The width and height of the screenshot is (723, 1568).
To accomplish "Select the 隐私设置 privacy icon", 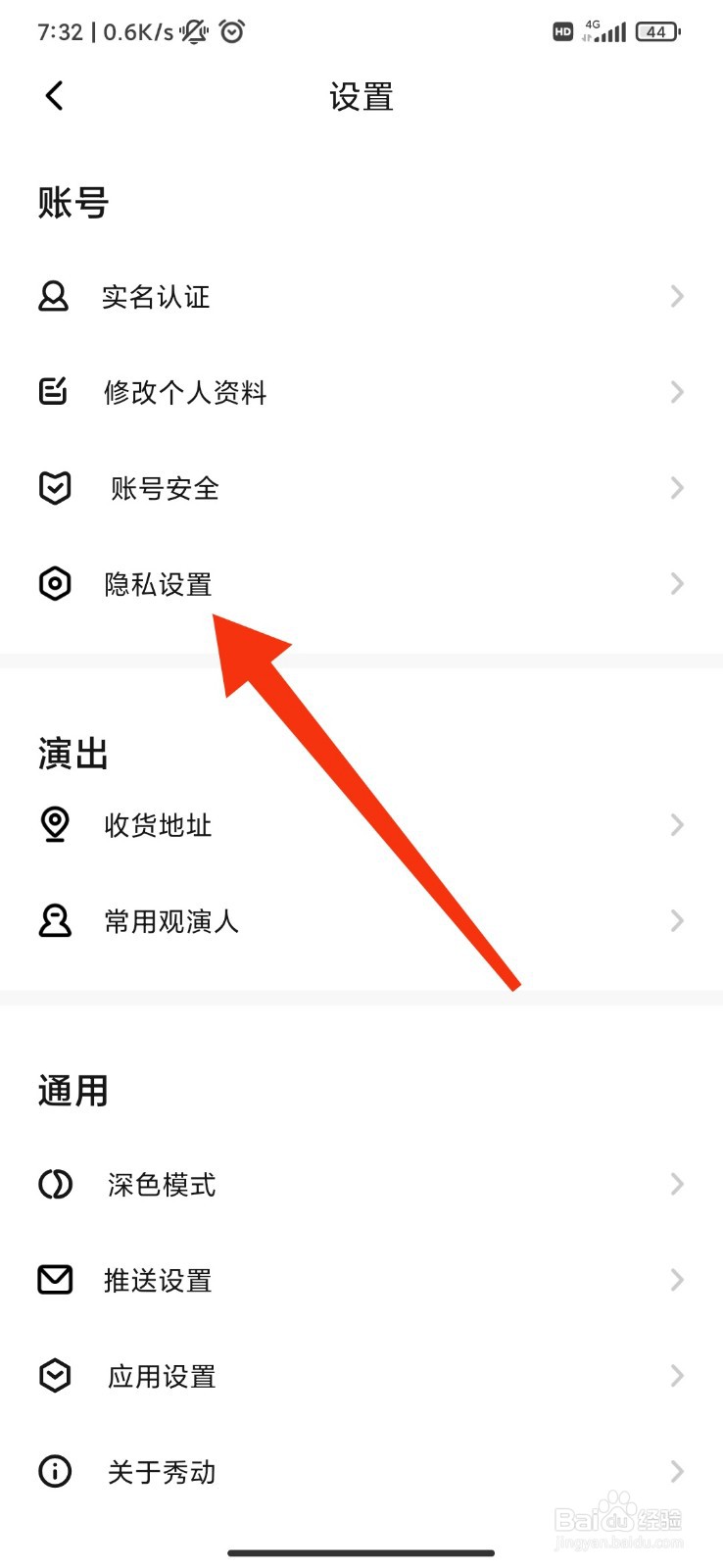I will tap(54, 583).
